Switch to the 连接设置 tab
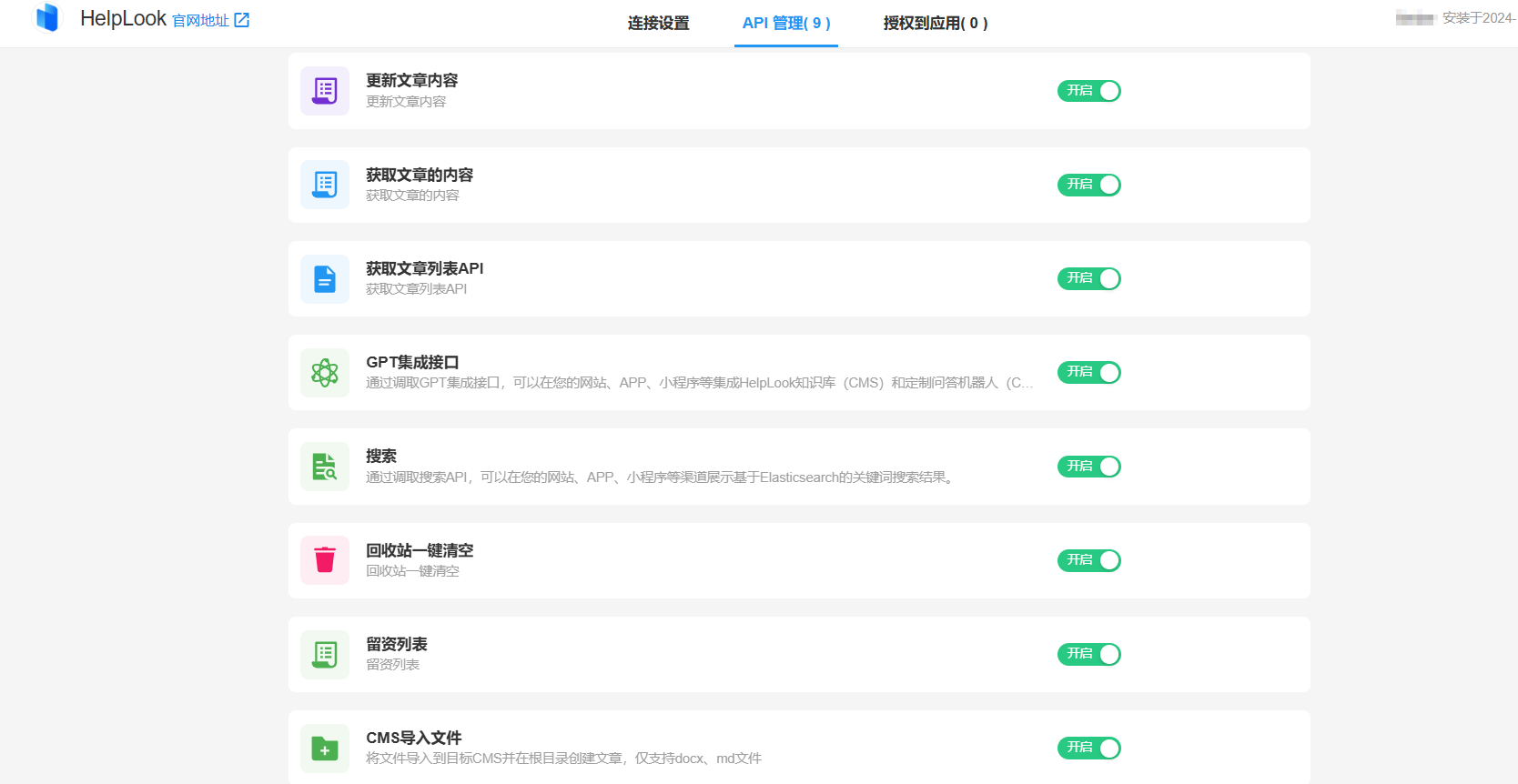This screenshot has height=784, width=1518. [658, 23]
